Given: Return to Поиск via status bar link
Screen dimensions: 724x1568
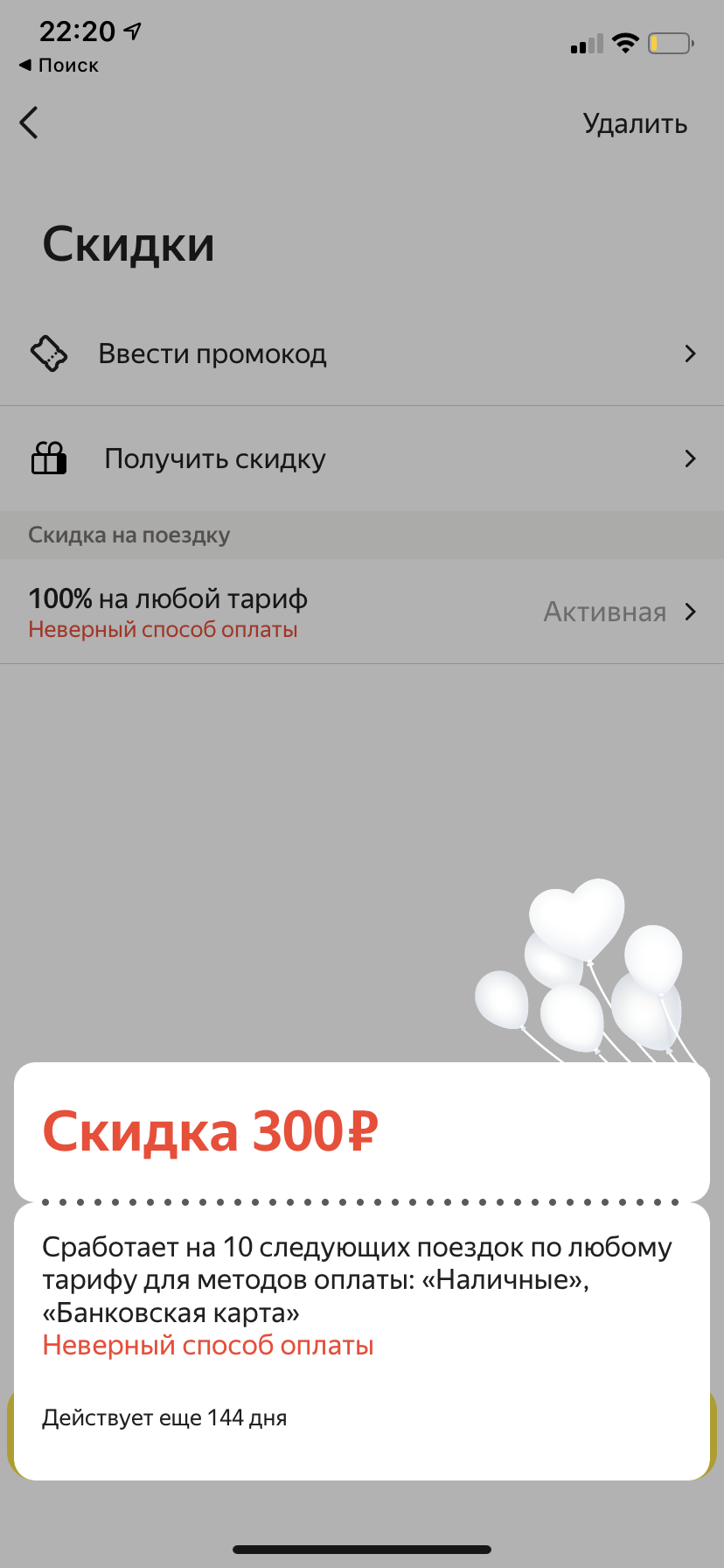Looking at the screenshot, I should pos(59,66).
